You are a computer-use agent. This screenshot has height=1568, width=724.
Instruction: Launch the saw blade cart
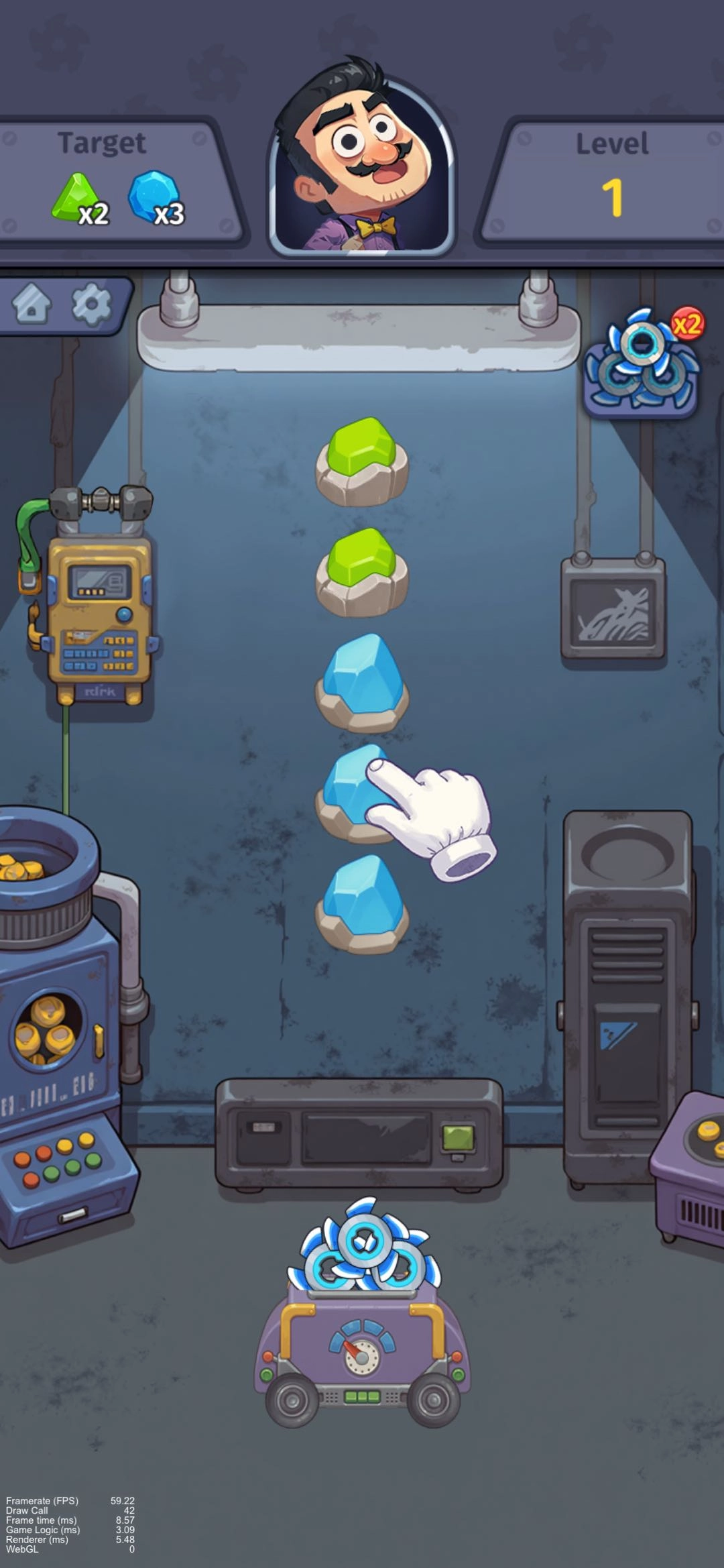point(363,1314)
